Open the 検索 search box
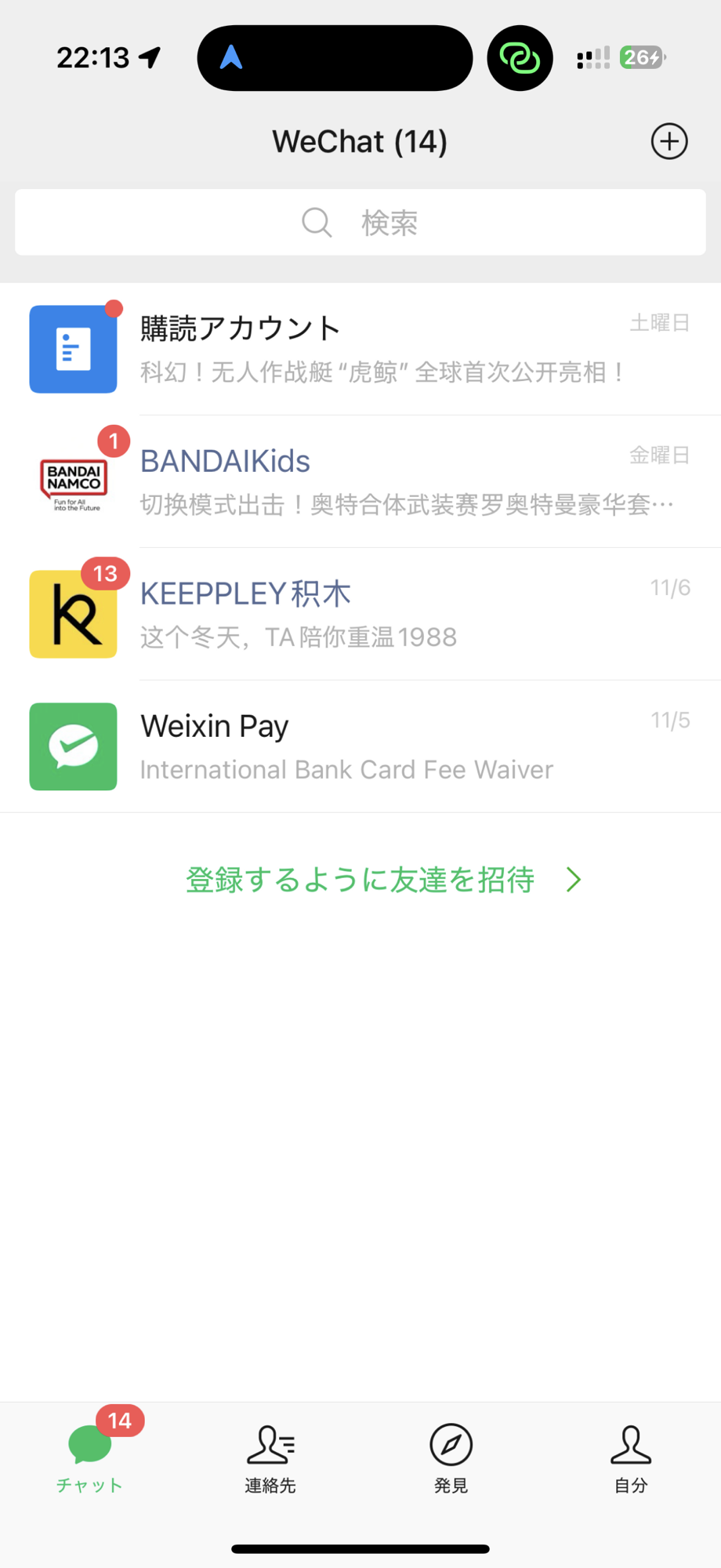Viewport: 721px width, 1568px height. (360, 223)
